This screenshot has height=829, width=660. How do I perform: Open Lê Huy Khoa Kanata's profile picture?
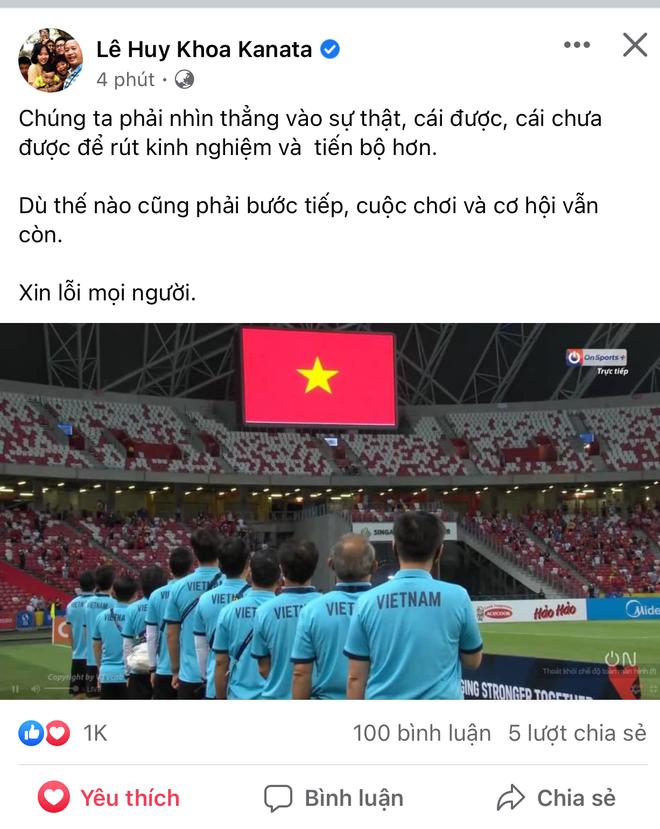coord(50,60)
